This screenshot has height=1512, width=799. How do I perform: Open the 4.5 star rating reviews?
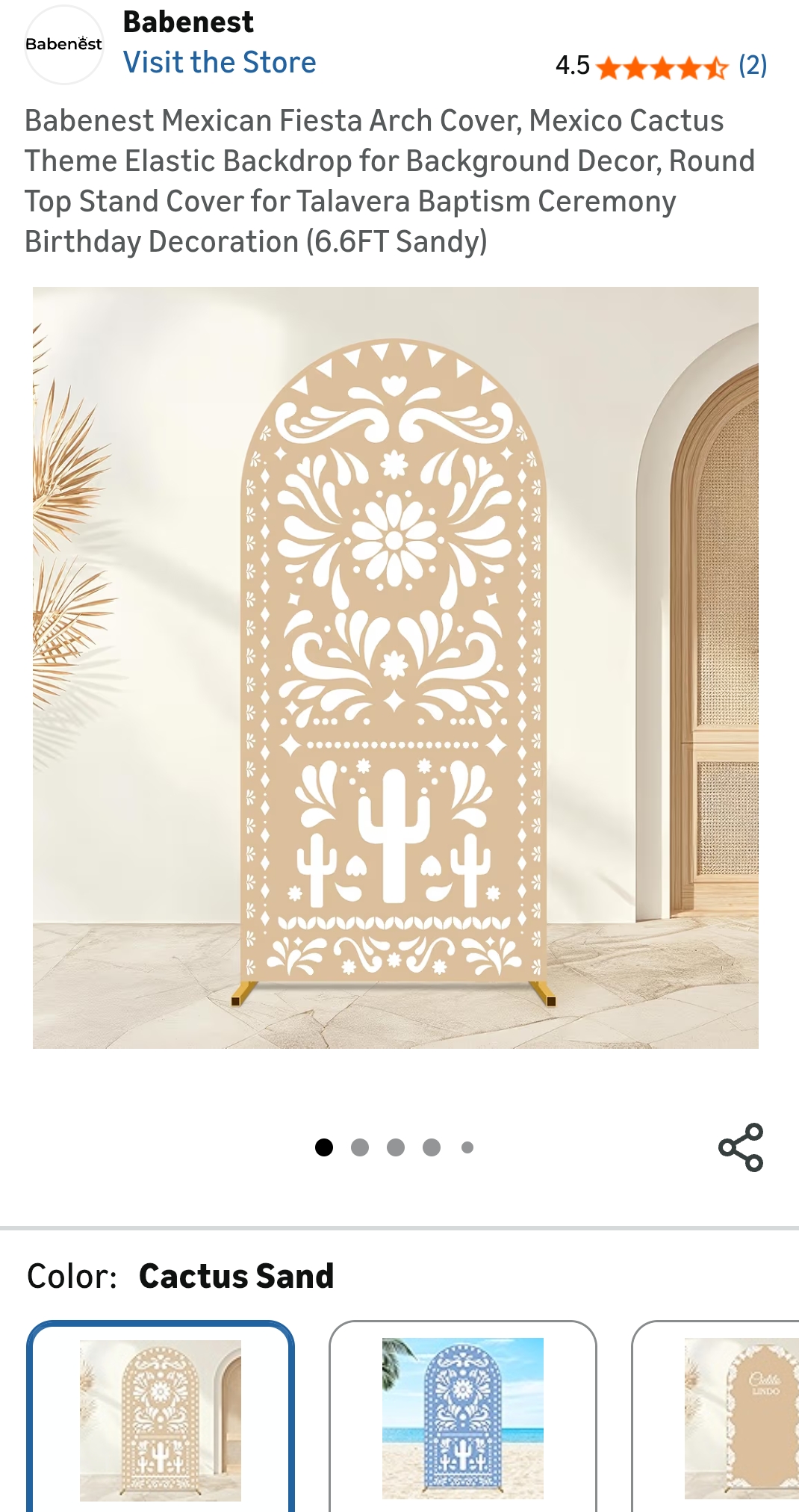coord(662,67)
